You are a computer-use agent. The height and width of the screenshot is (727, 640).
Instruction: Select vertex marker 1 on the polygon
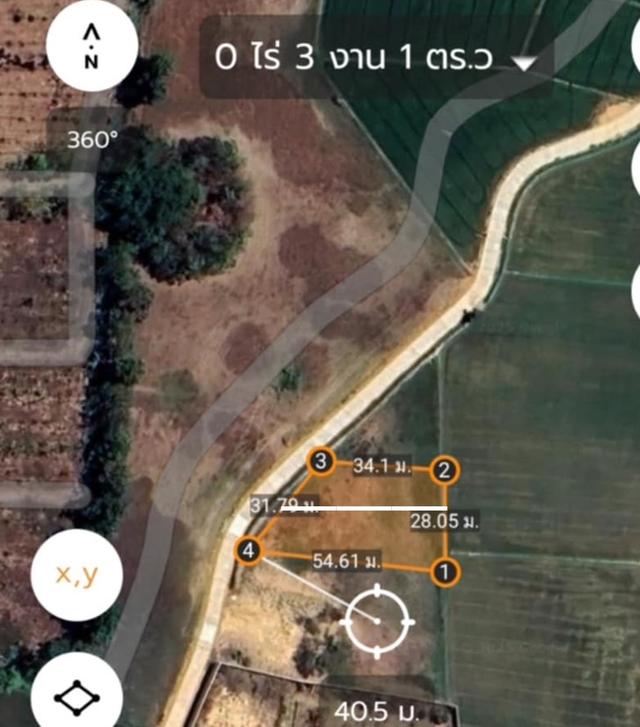tap(443, 572)
